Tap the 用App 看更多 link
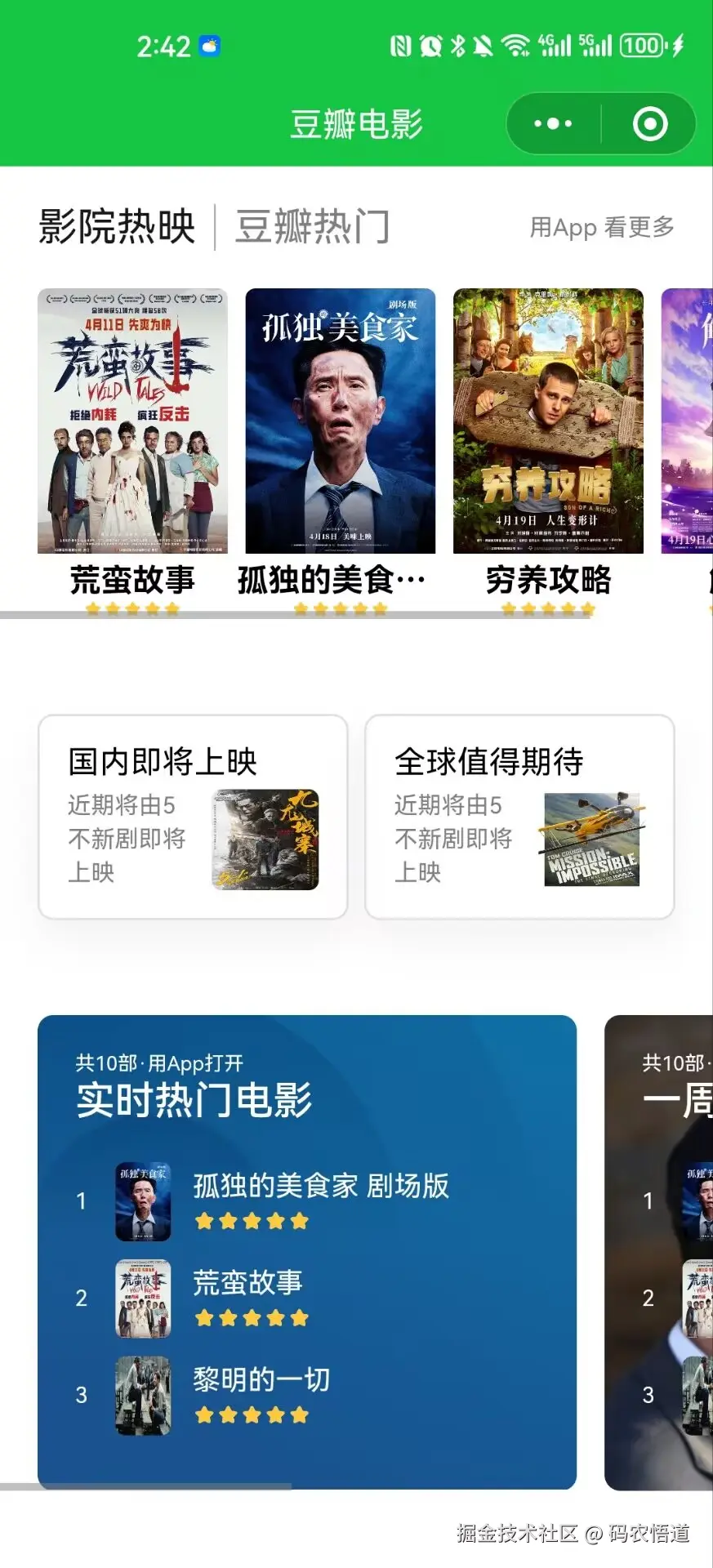Screen dimensions: 713x1568 [x=602, y=227]
